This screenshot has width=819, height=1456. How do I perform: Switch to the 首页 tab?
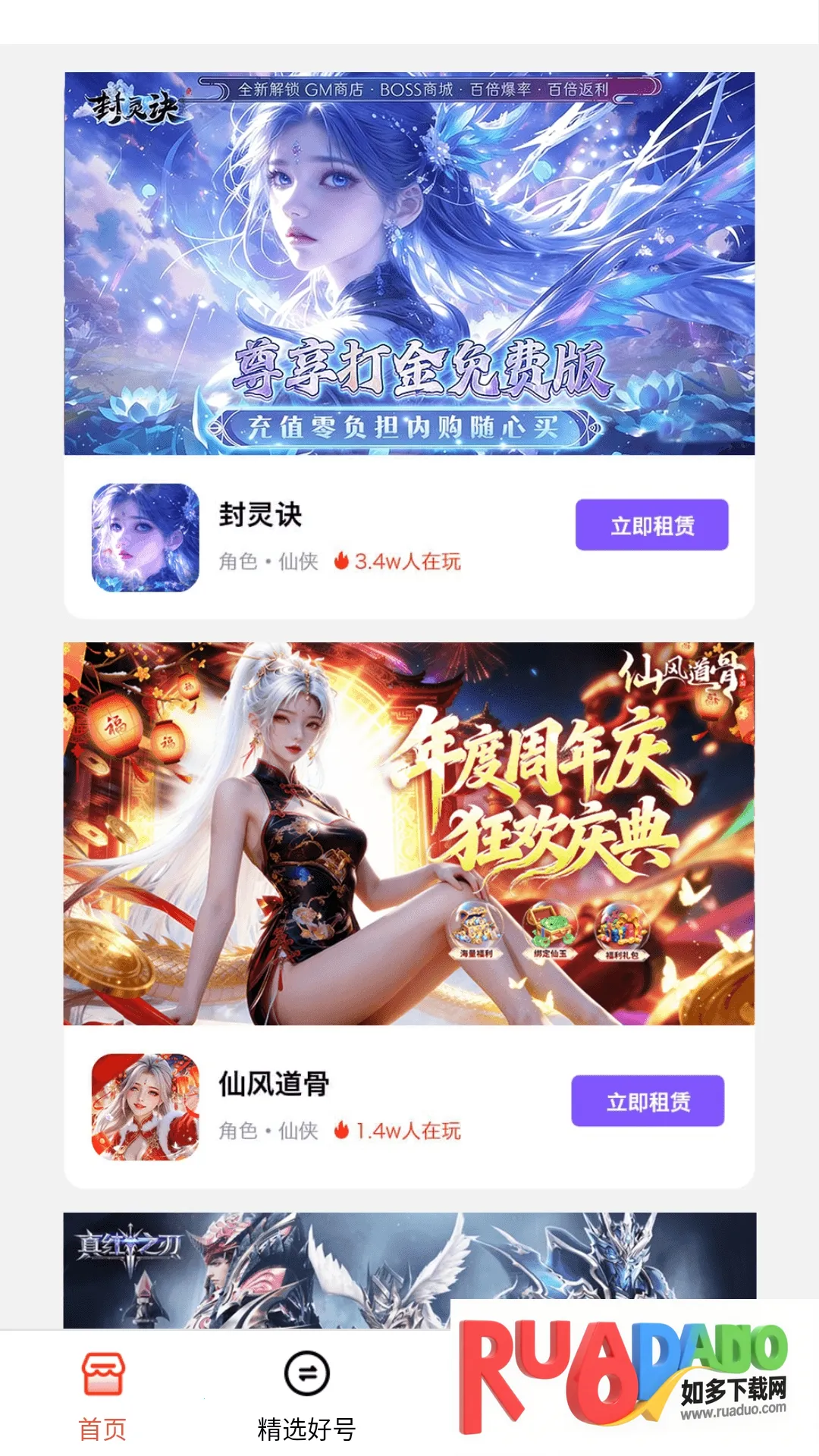tap(103, 1395)
